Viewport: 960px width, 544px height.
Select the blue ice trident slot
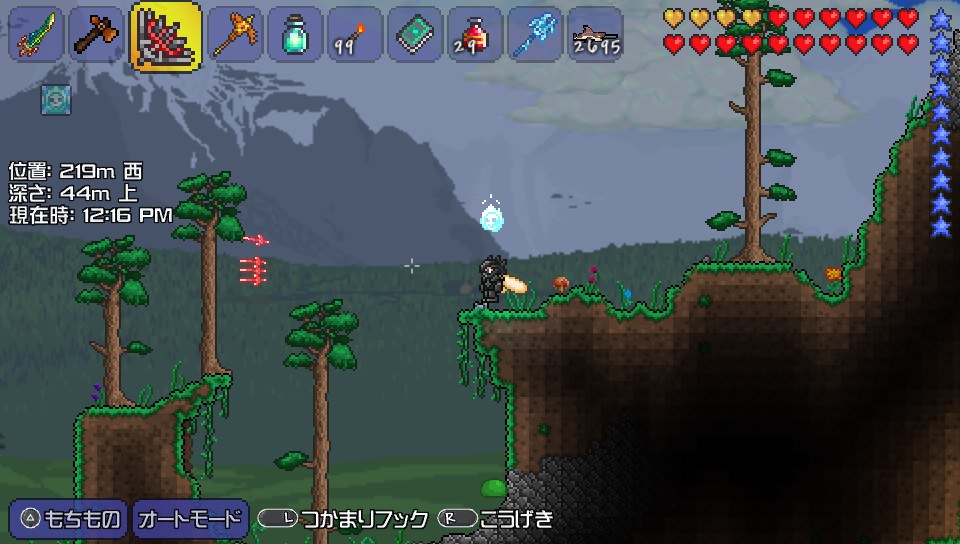point(535,35)
